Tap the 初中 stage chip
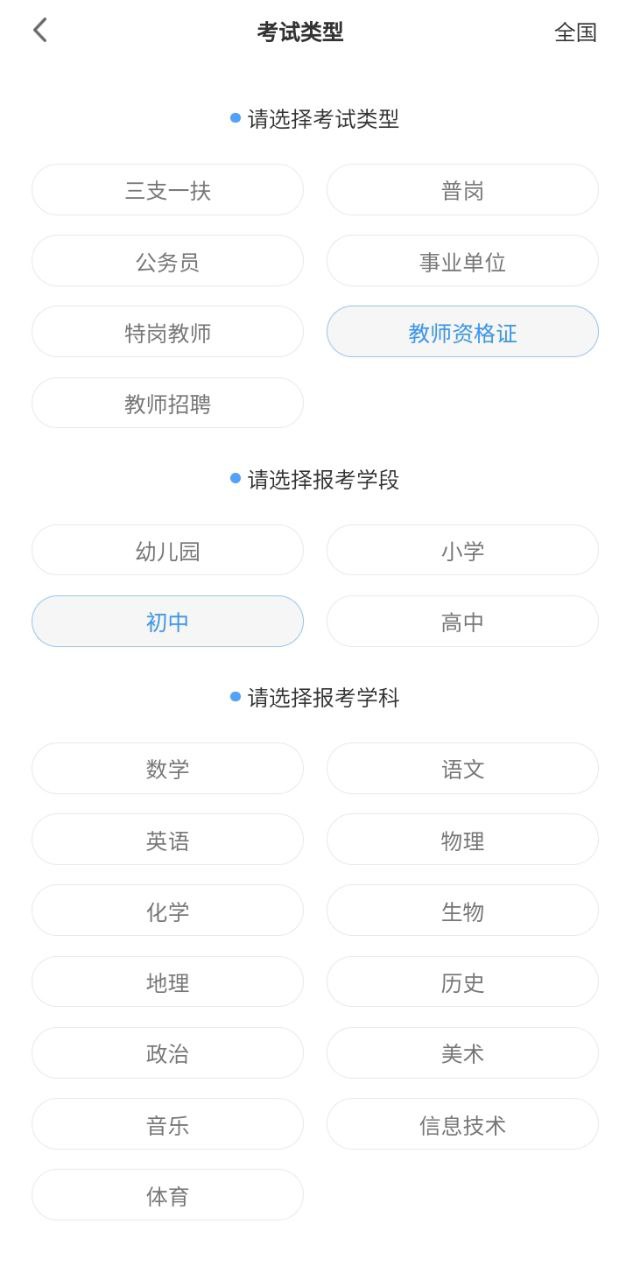Screen dimensions: 630x1280 coord(167,621)
